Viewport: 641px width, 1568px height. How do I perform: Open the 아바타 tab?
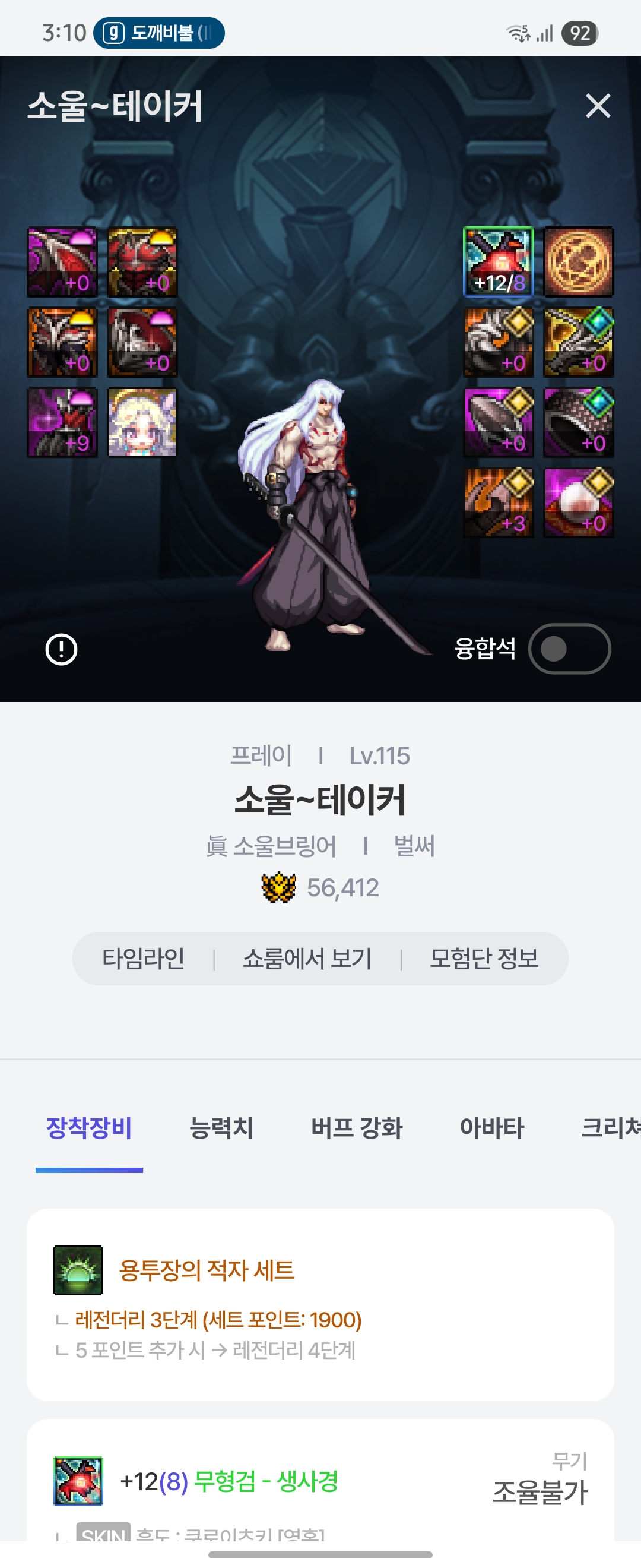pos(491,1128)
